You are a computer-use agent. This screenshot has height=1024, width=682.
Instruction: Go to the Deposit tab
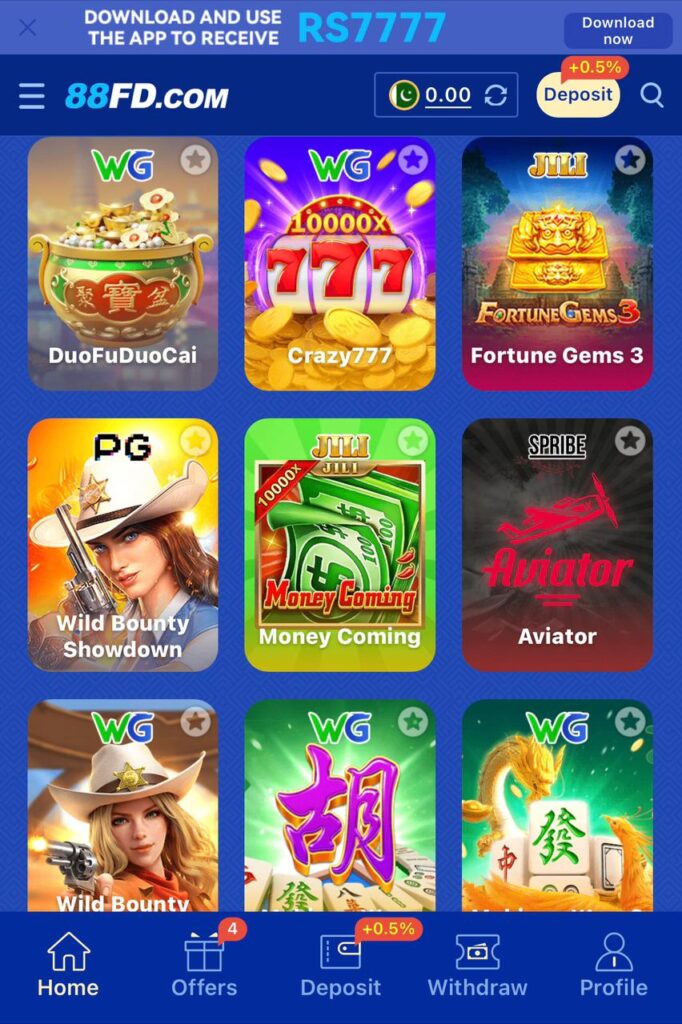[x=341, y=966]
